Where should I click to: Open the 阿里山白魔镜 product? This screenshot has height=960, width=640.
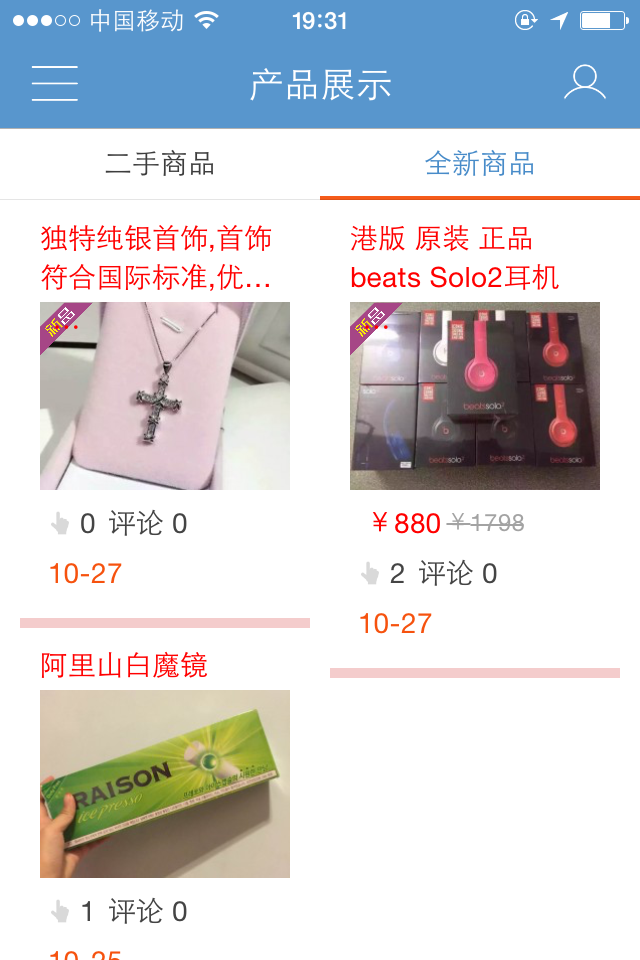pos(165,783)
